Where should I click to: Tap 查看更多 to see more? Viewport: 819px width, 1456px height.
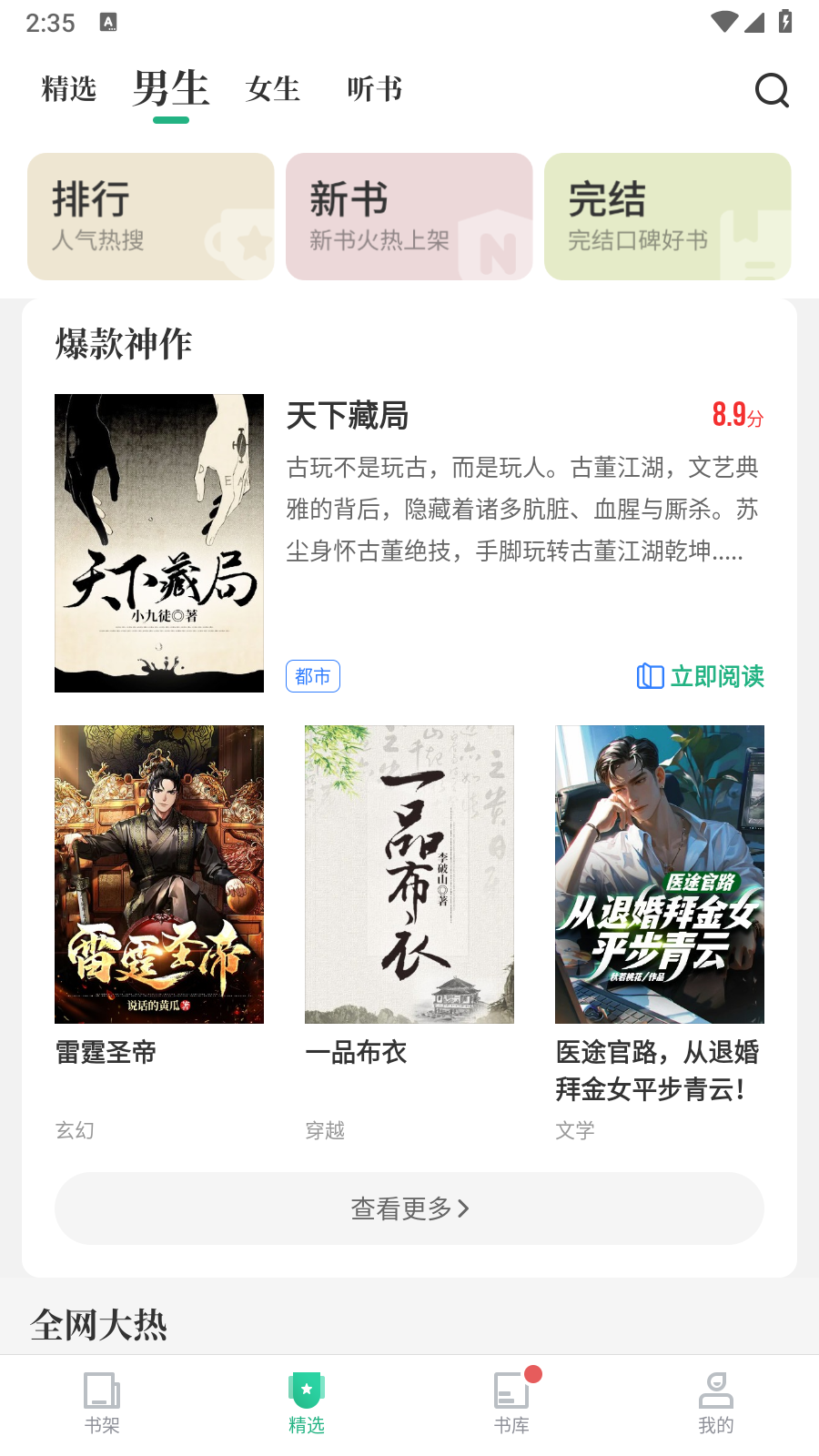point(409,1208)
